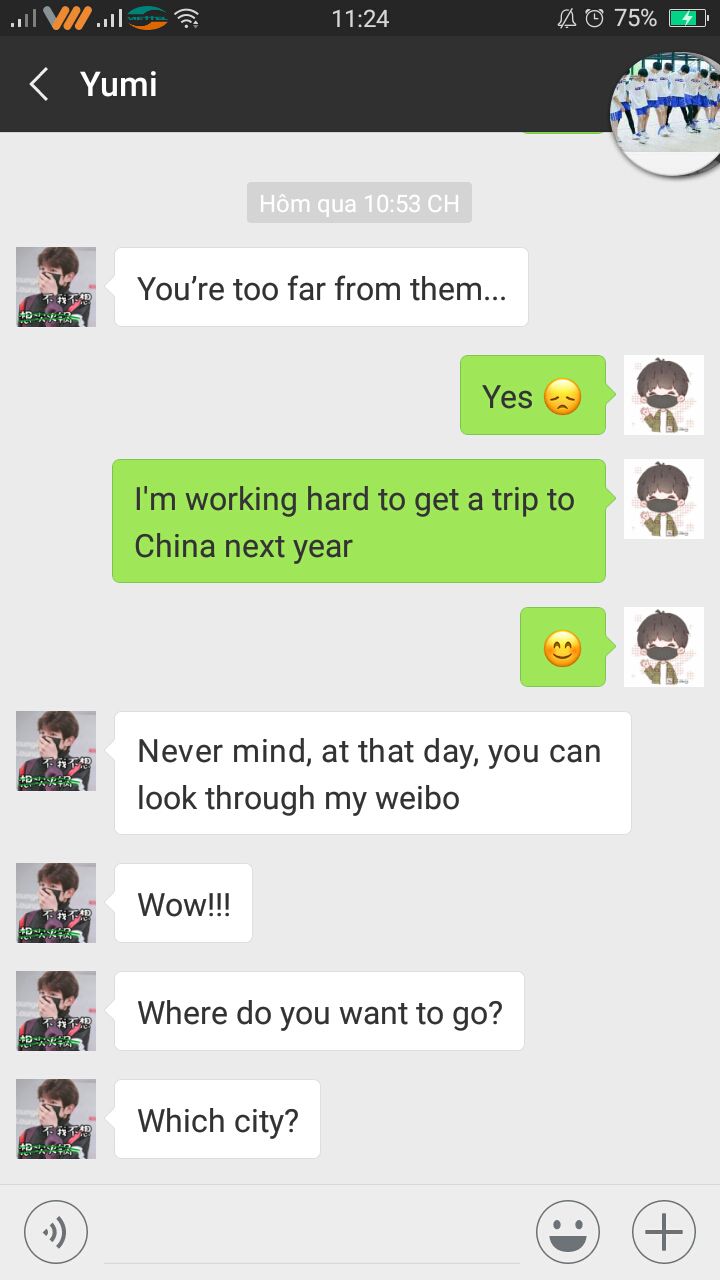
Task: Tap my avatar beside the "Yes" message
Action: point(664,395)
